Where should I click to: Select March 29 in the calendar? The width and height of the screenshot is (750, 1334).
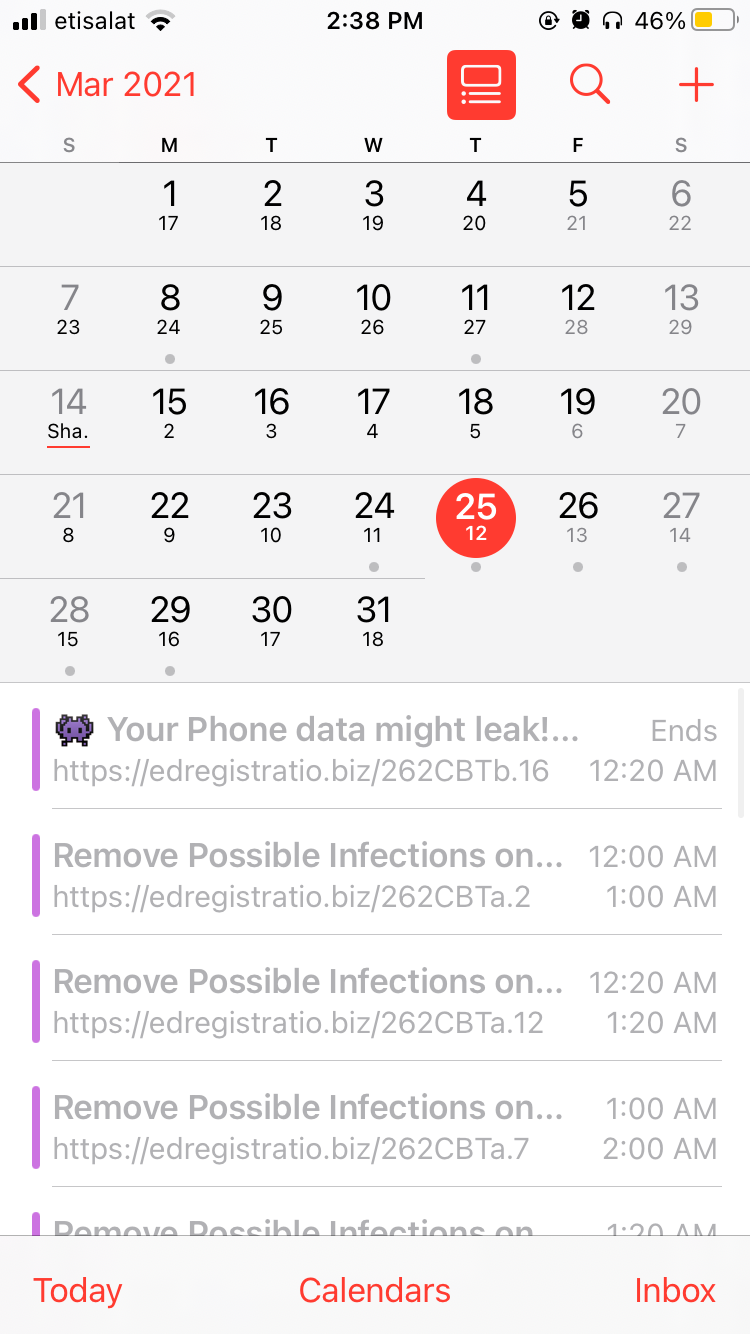coord(170,630)
